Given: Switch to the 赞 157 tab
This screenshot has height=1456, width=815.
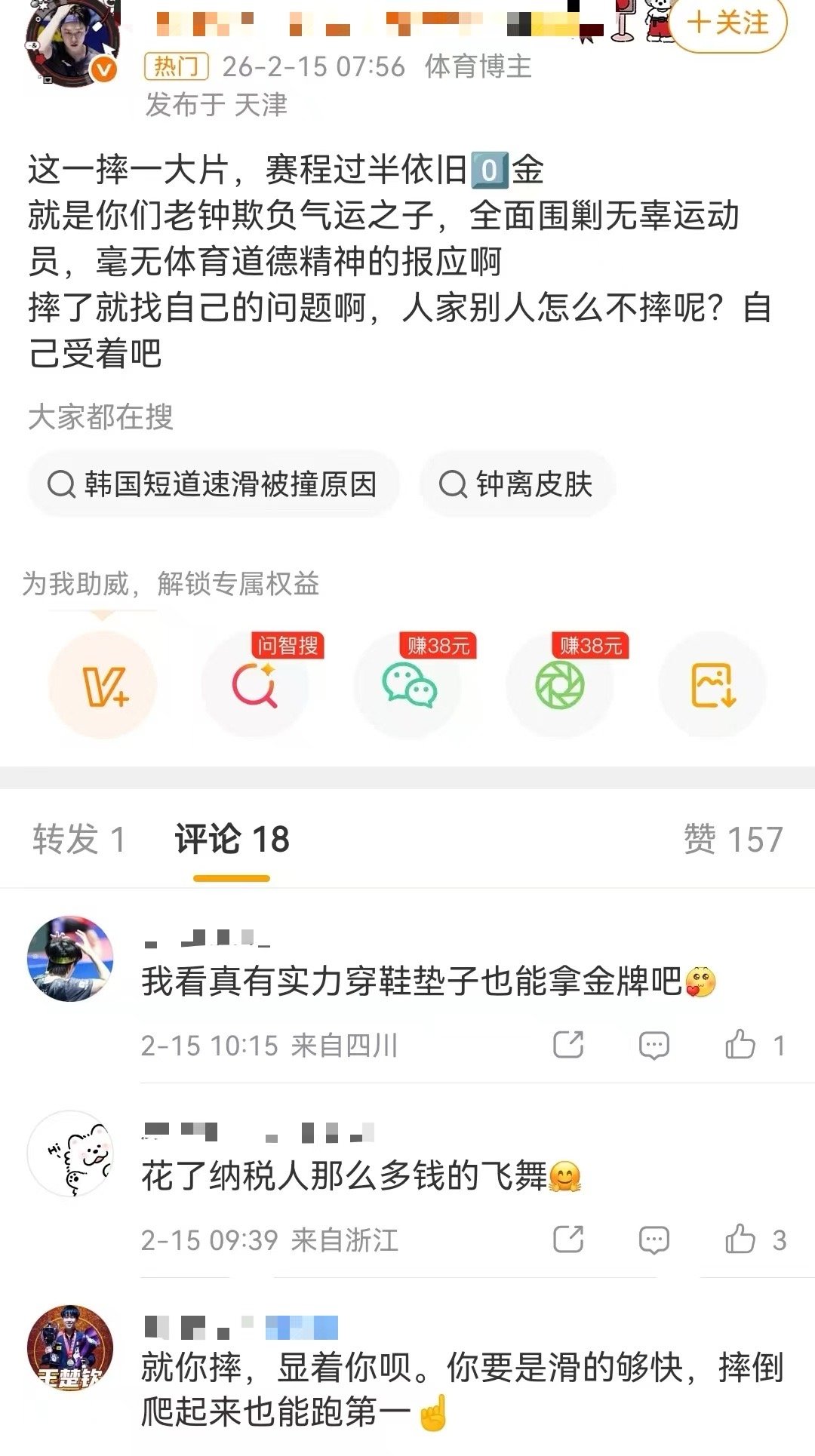Looking at the screenshot, I should pos(735,836).
